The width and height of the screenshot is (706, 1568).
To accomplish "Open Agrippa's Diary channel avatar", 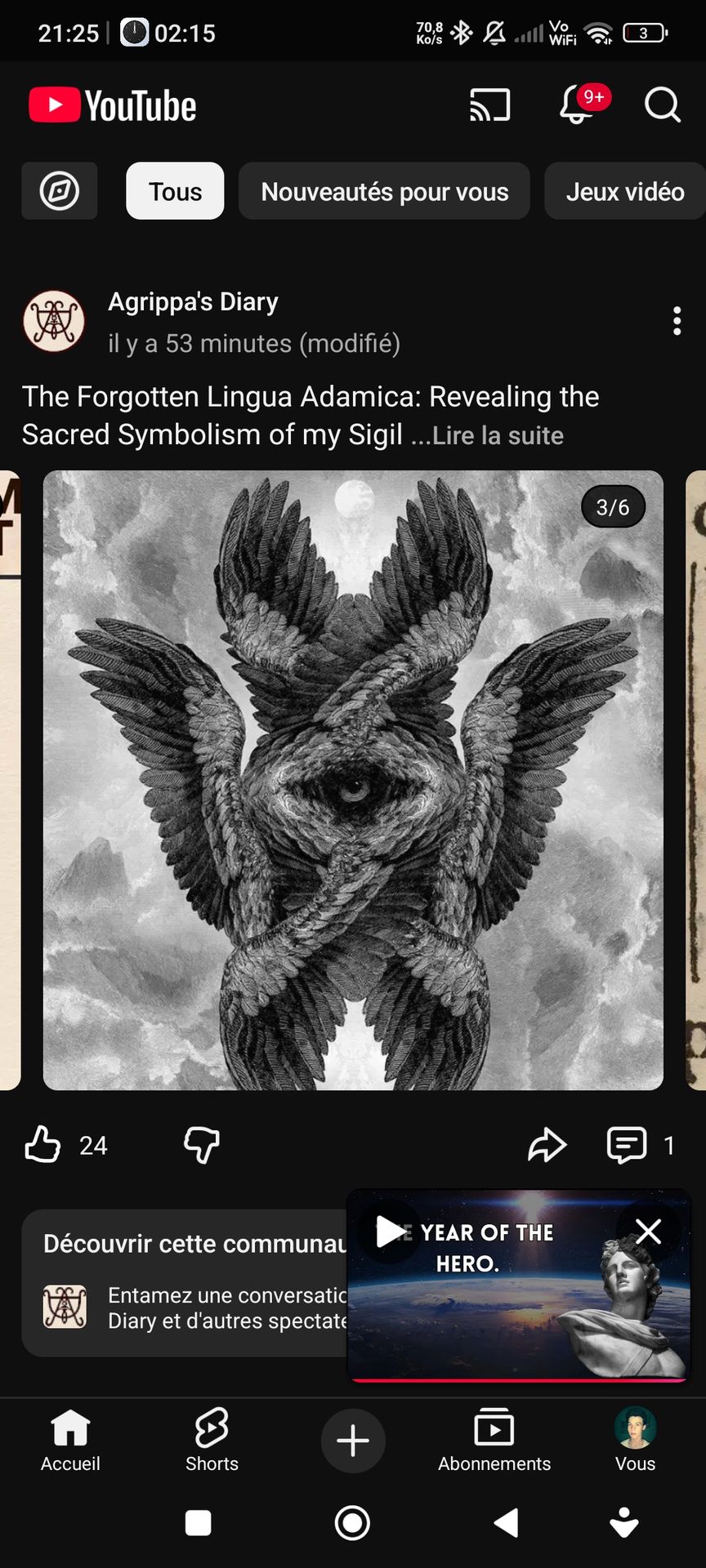I will pyautogui.click(x=54, y=321).
